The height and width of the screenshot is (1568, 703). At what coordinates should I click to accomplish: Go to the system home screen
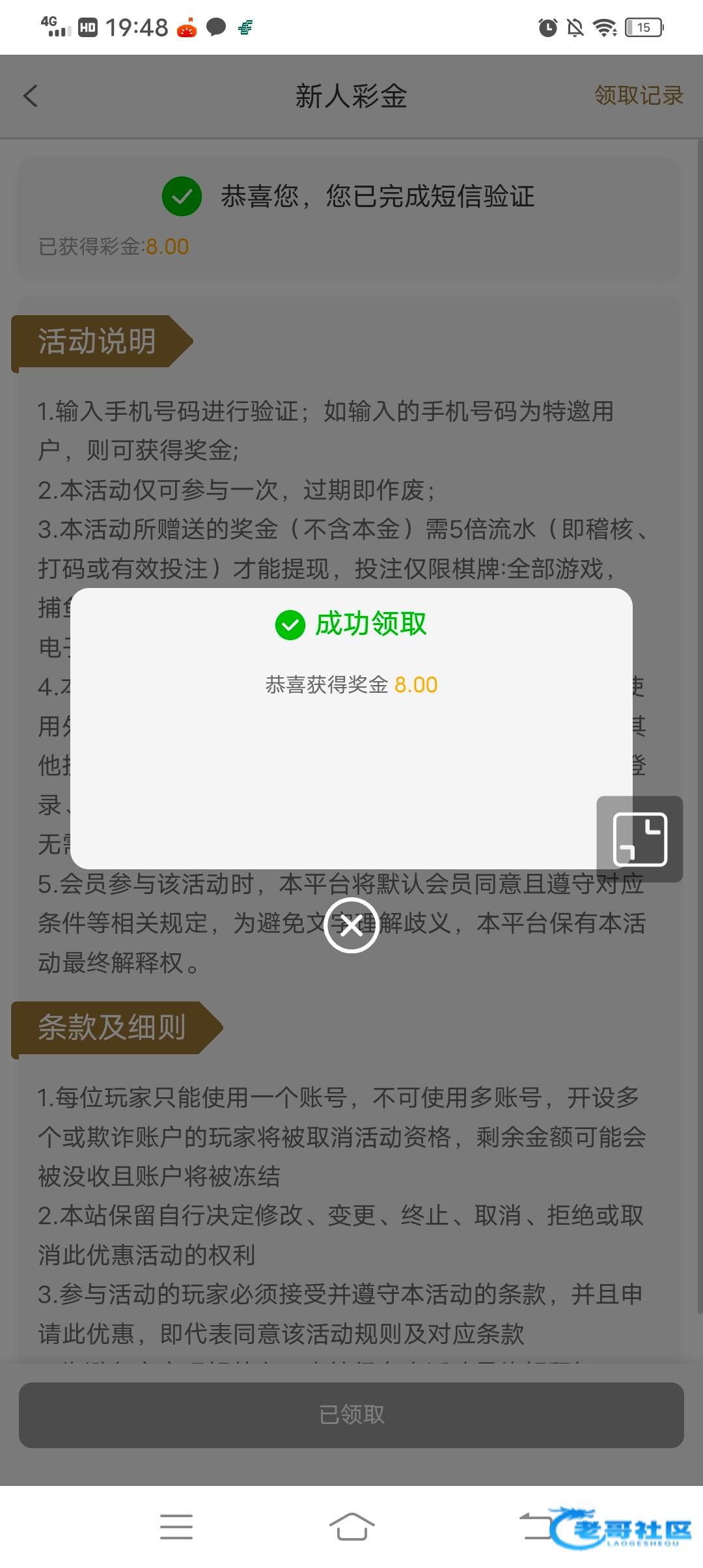tap(351, 1526)
